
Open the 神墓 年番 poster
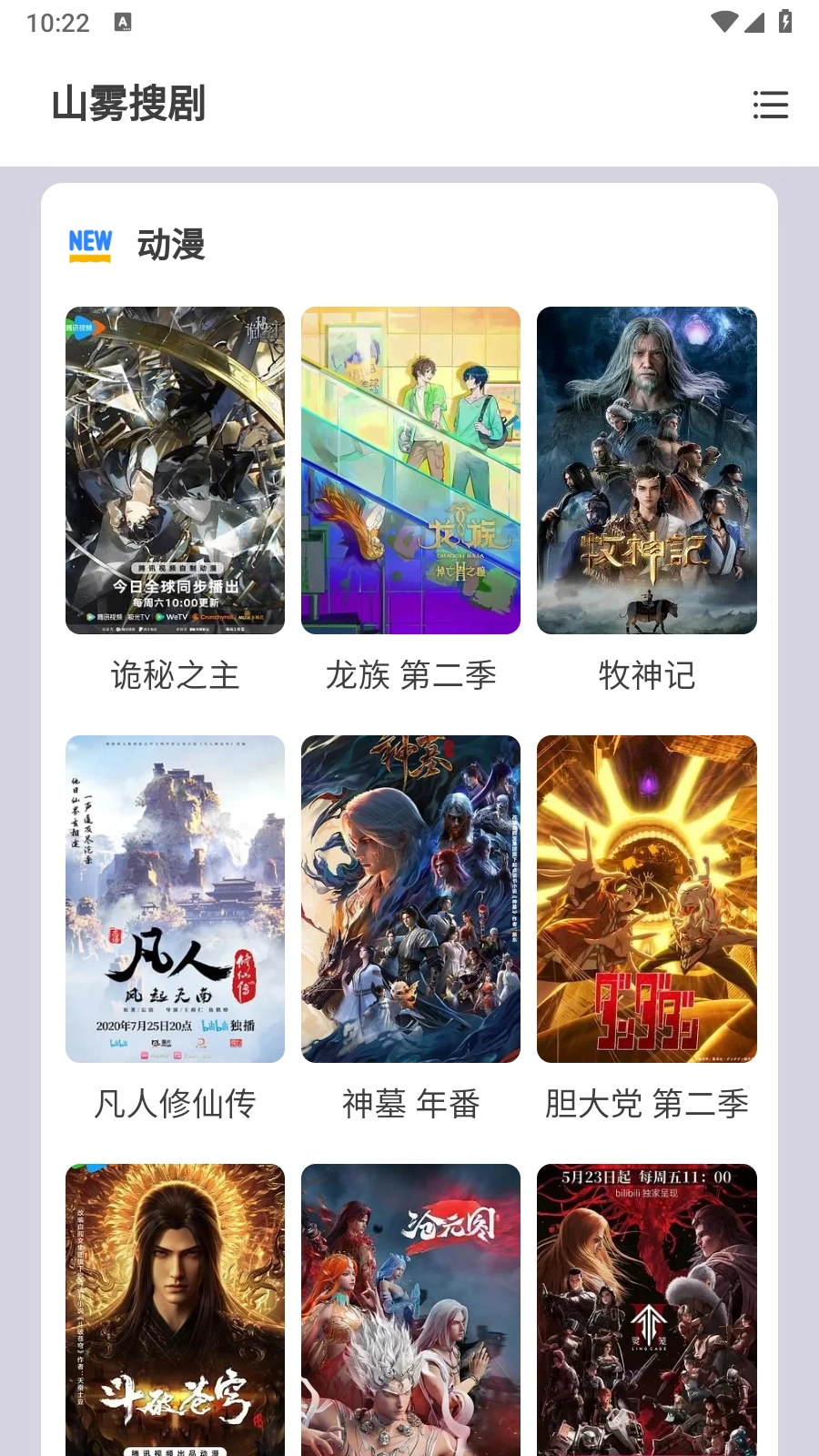410,897
